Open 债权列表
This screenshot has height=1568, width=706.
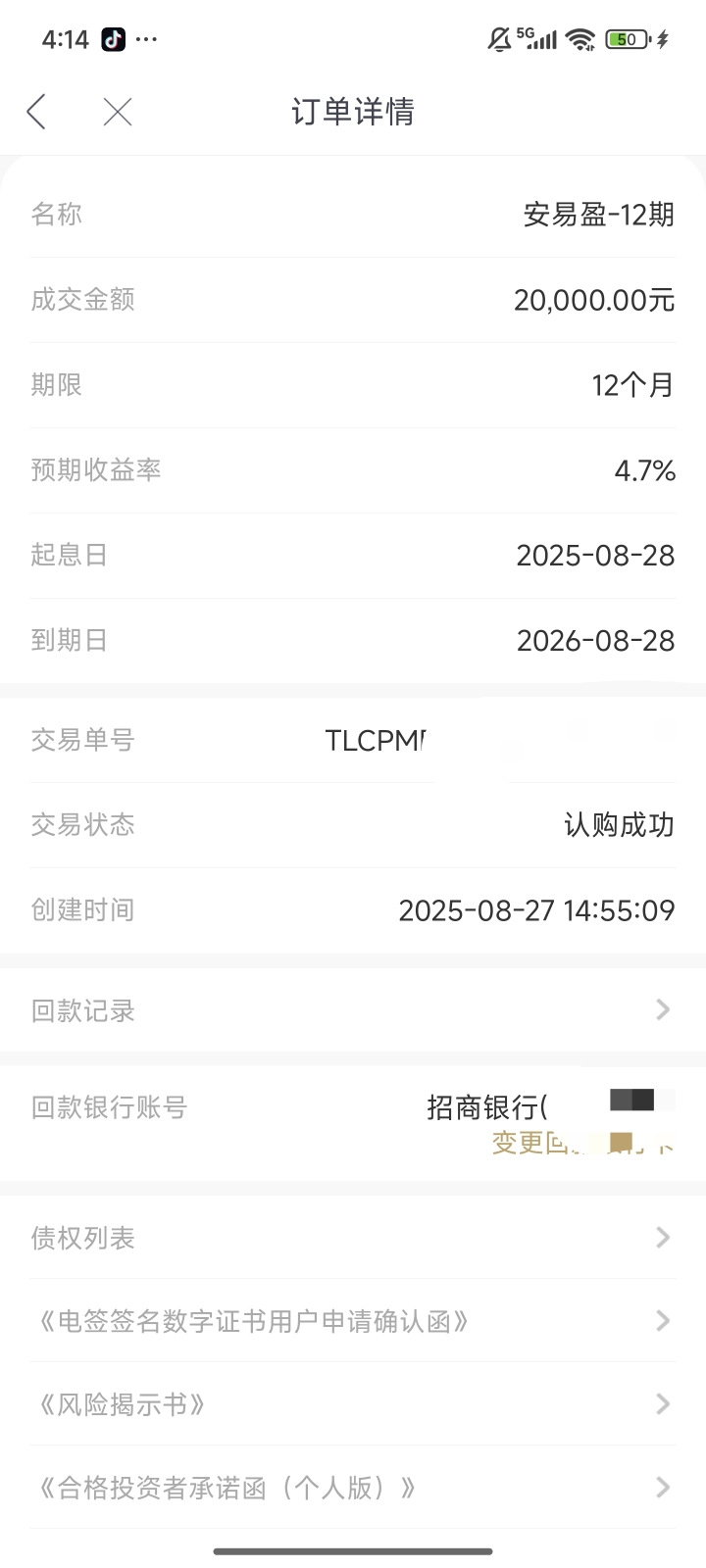click(353, 1238)
